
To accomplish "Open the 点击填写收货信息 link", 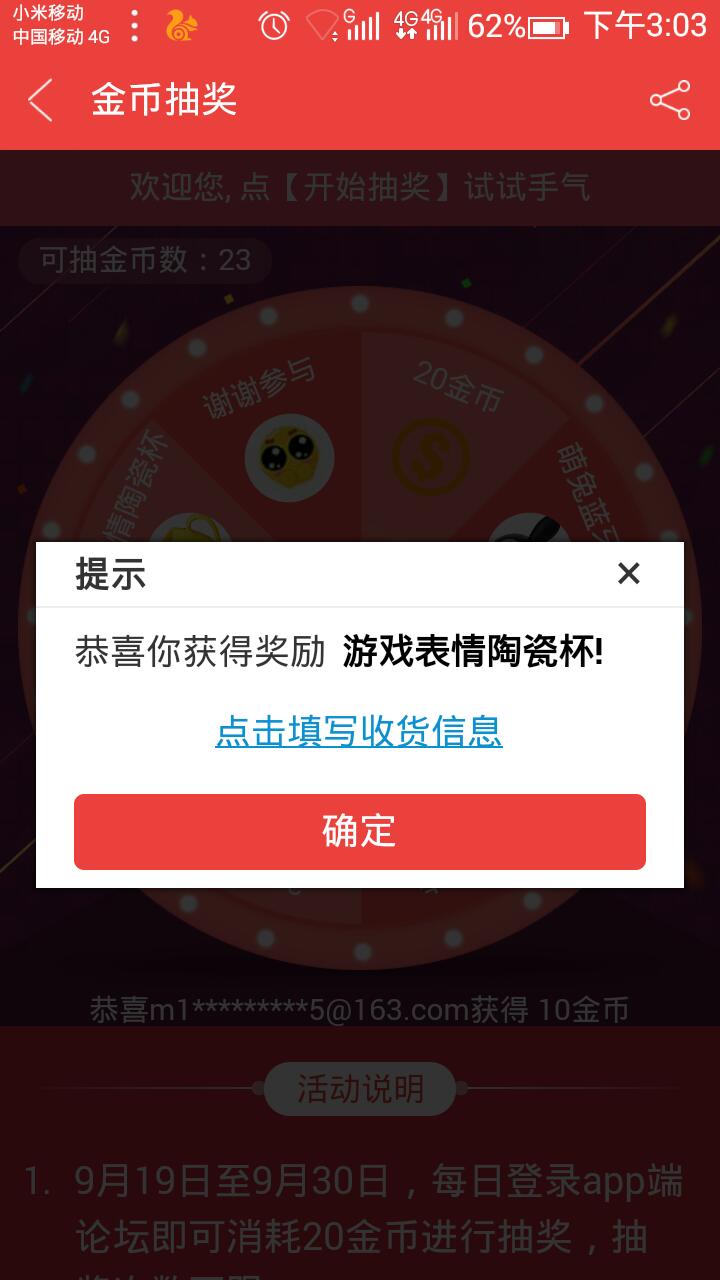I will [359, 731].
